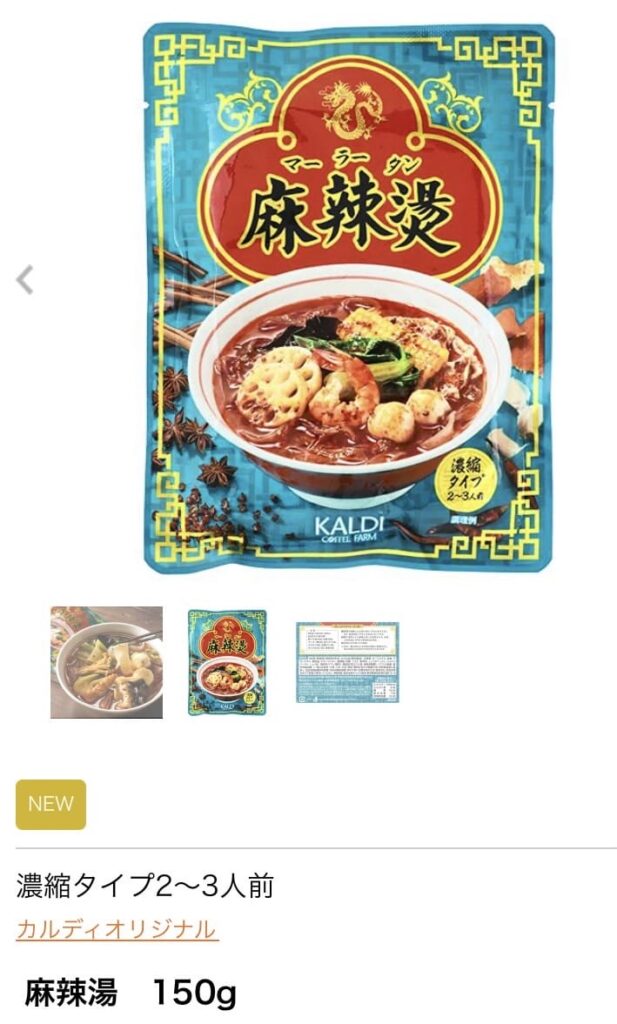Screen dimensions: 617x1024
Task: Open the large 麻辣燙 package image
Action: pos(346,300)
